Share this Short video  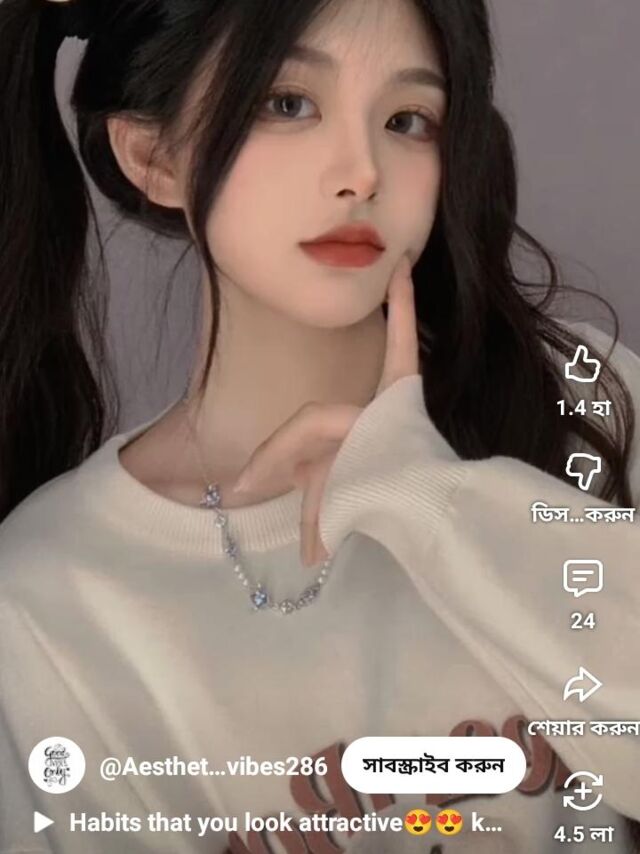coord(583,685)
